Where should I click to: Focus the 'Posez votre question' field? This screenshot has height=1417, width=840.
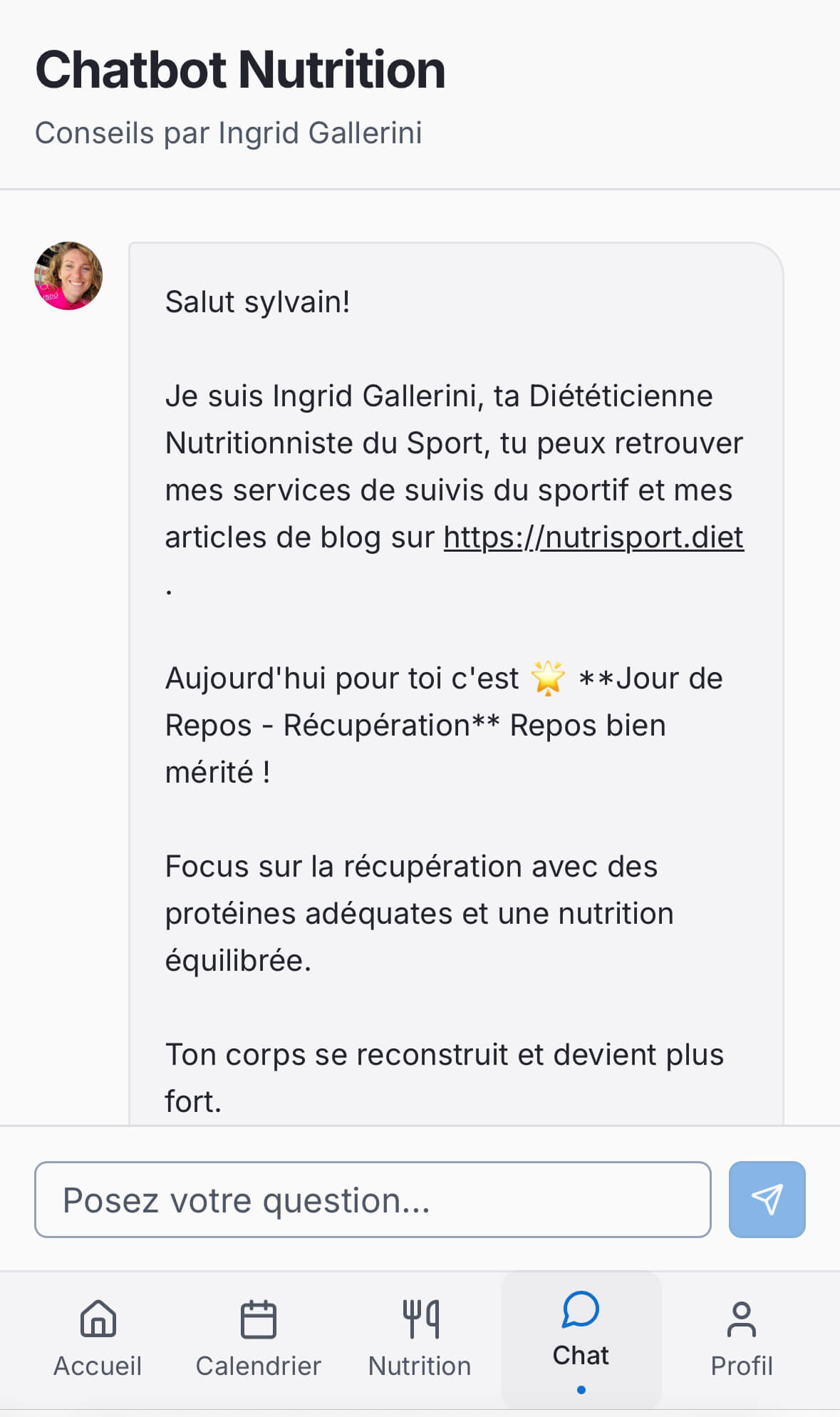[x=373, y=1200]
